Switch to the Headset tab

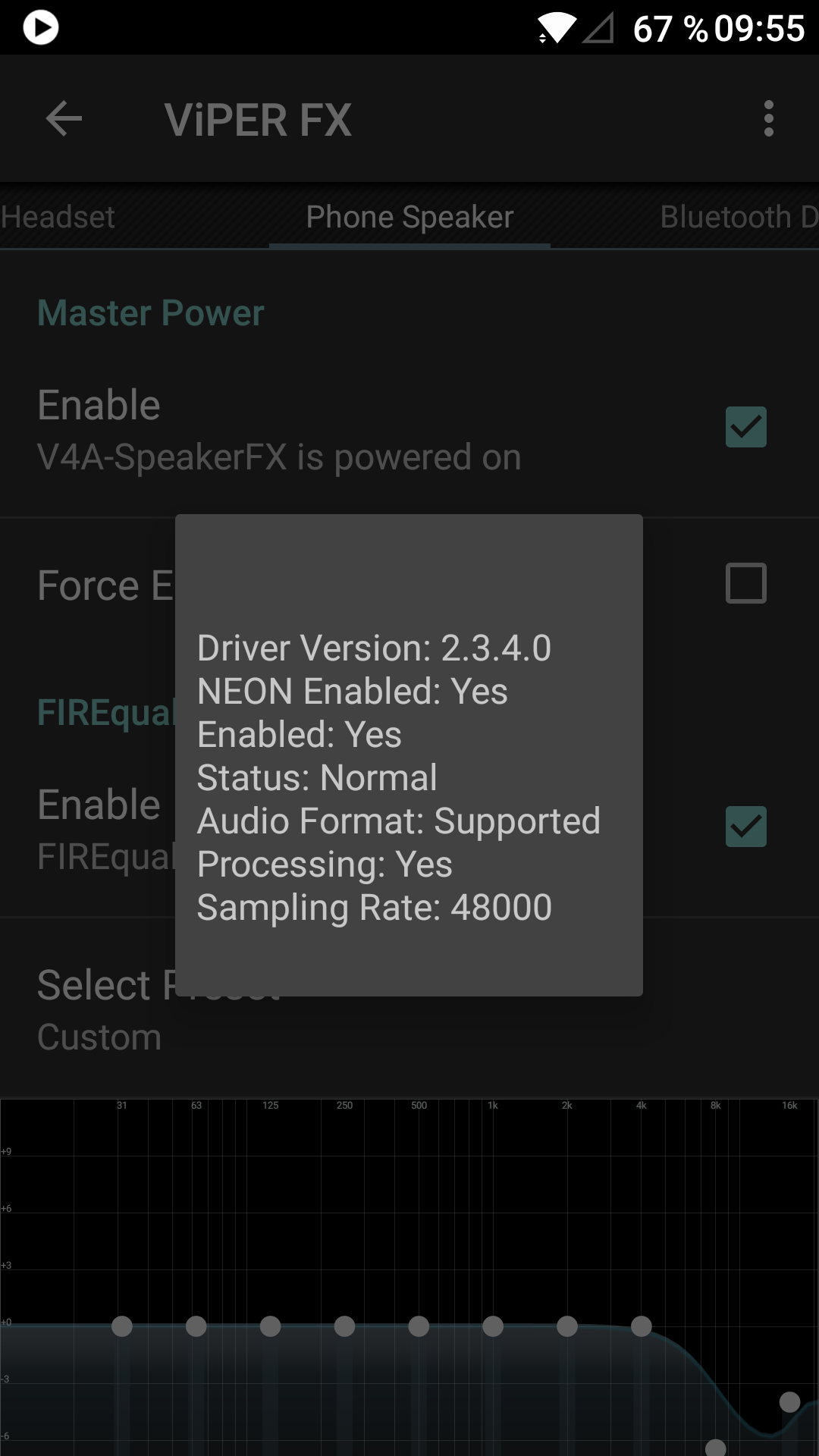59,218
